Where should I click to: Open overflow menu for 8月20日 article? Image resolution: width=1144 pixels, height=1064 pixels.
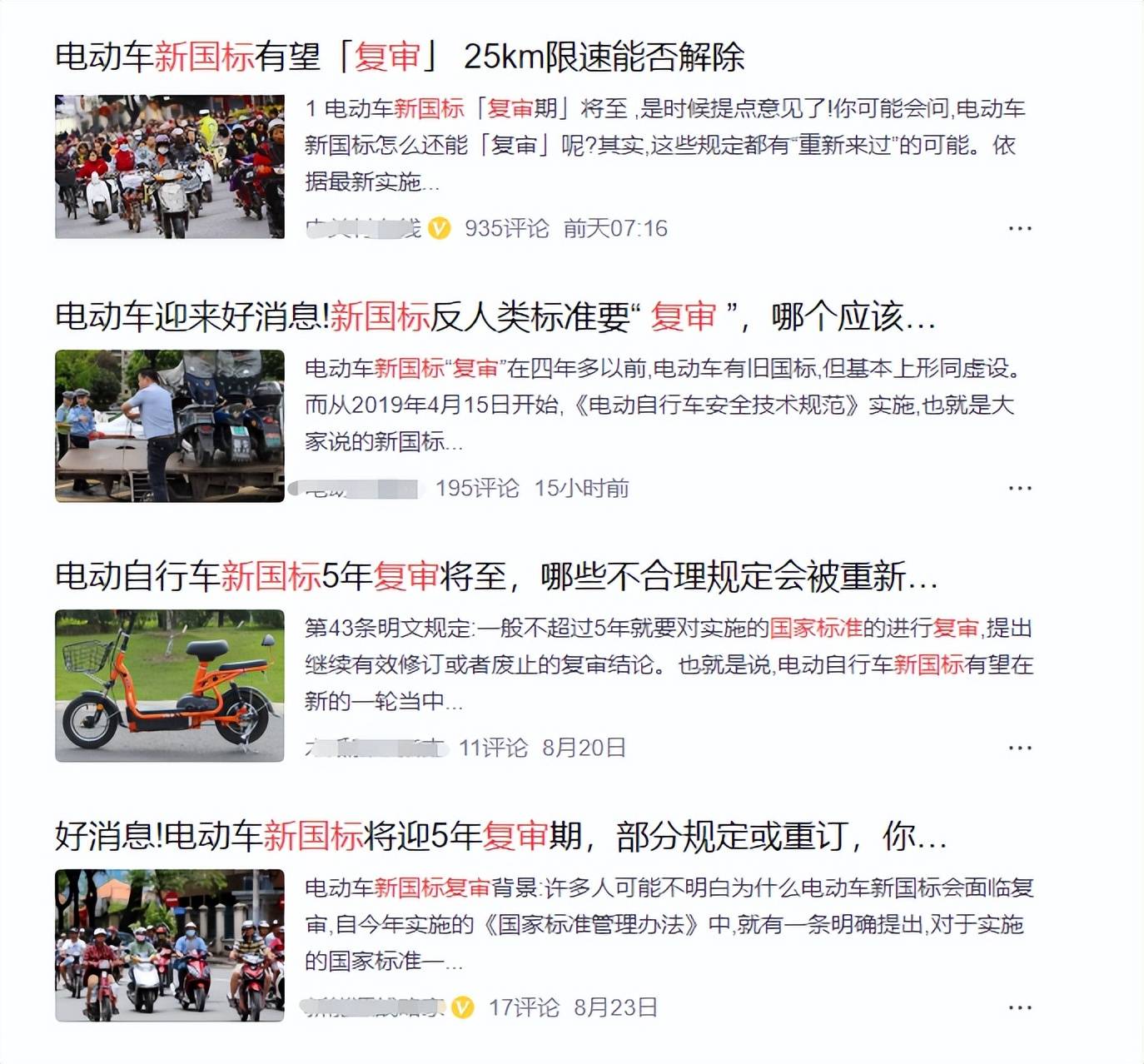(1020, 748)
